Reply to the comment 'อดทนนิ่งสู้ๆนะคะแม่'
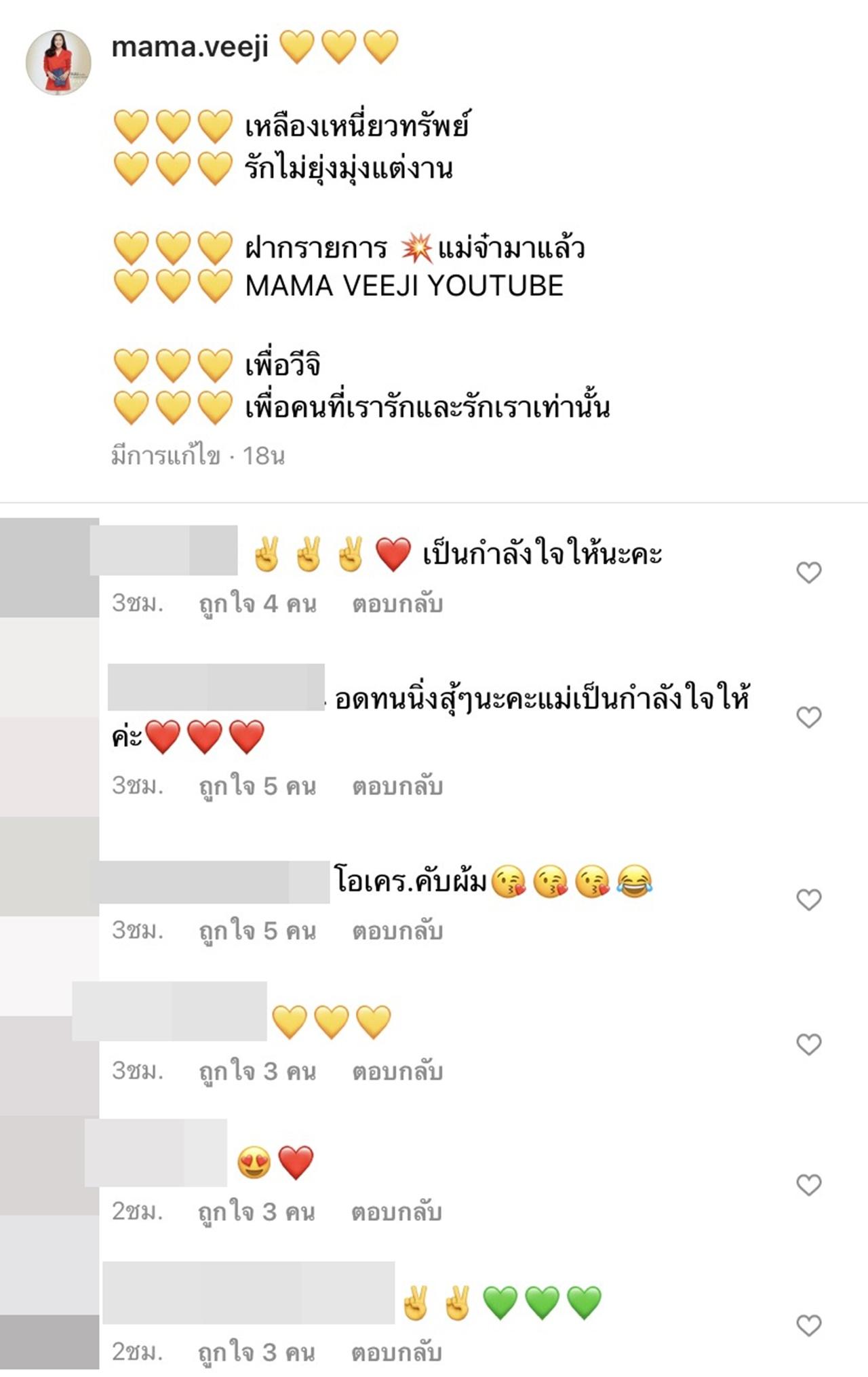 (x=397, y=786)
